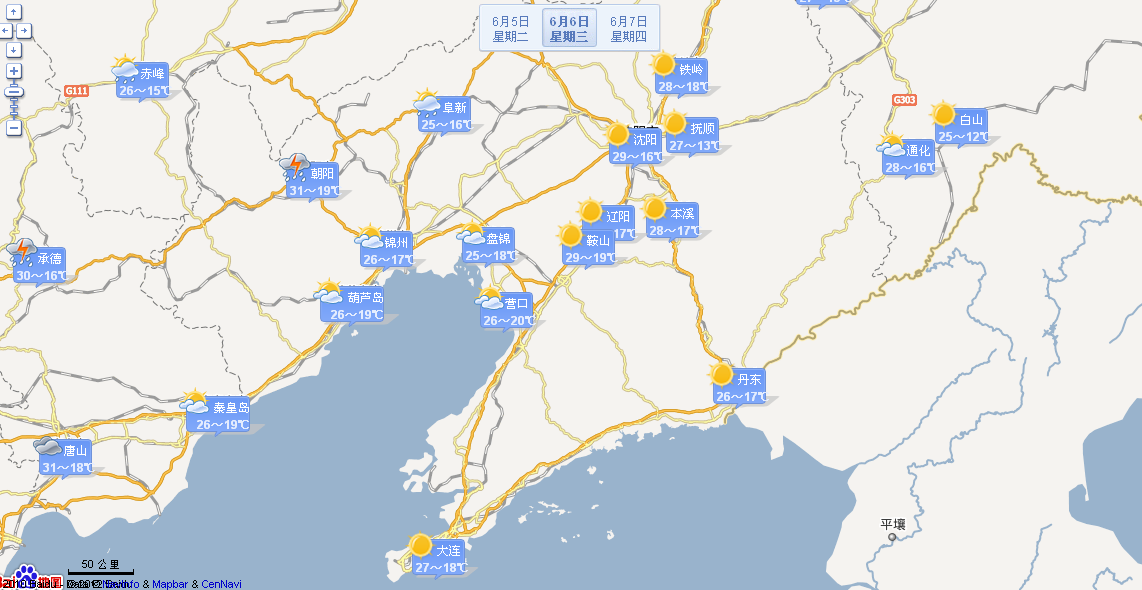Pan the map up with the arrow

14,12
